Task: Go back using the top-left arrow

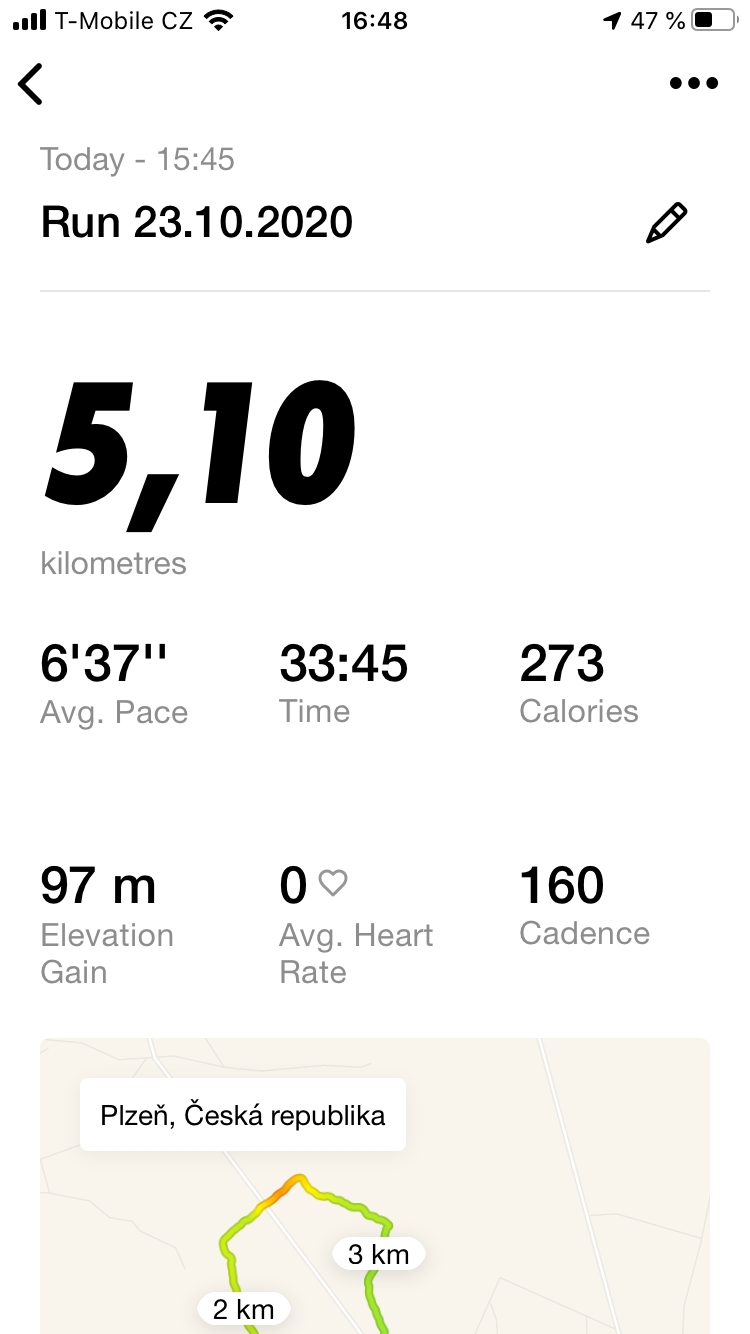Action: point(31,84)
